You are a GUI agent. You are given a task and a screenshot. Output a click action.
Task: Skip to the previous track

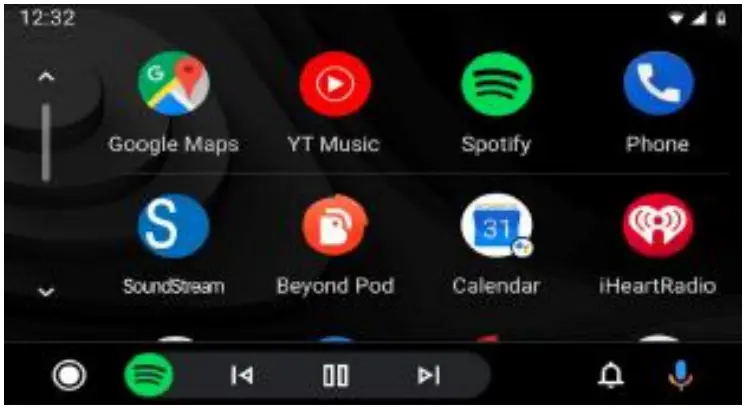point(241,375)
